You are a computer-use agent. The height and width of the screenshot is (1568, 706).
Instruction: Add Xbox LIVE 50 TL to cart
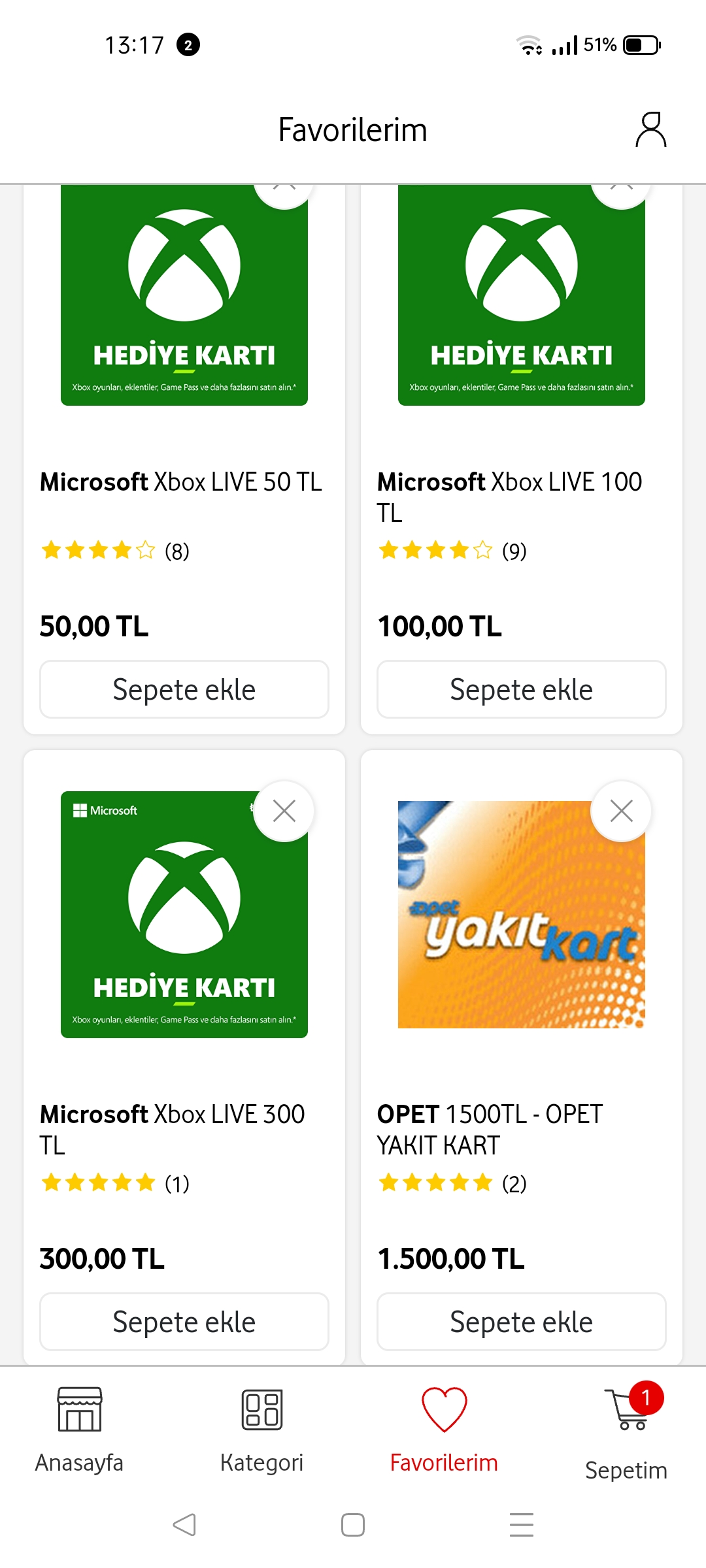[x=184, y=689]
